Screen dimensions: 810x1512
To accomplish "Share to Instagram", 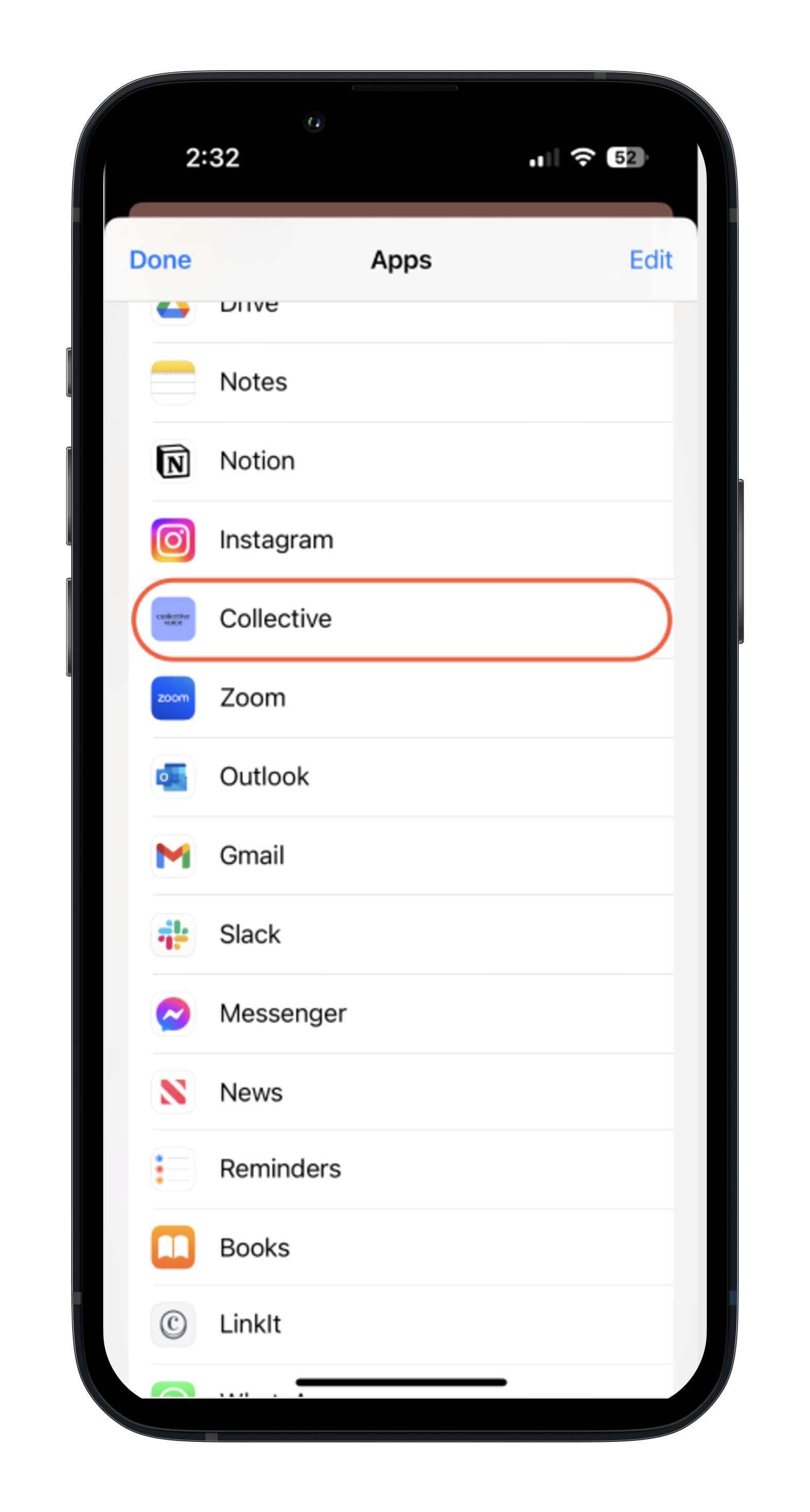I will coord(401,540).
